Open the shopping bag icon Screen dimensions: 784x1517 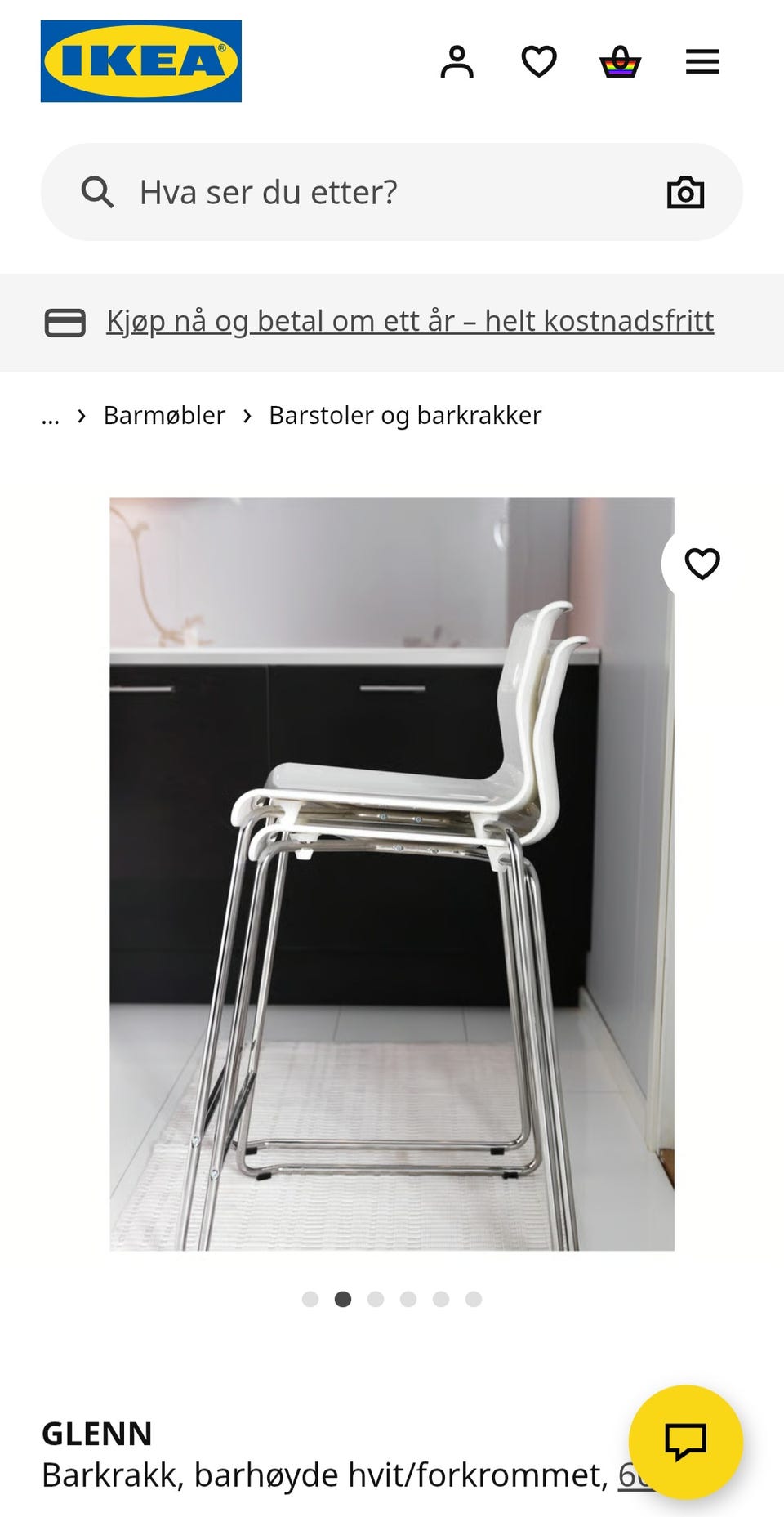[621, 61]
